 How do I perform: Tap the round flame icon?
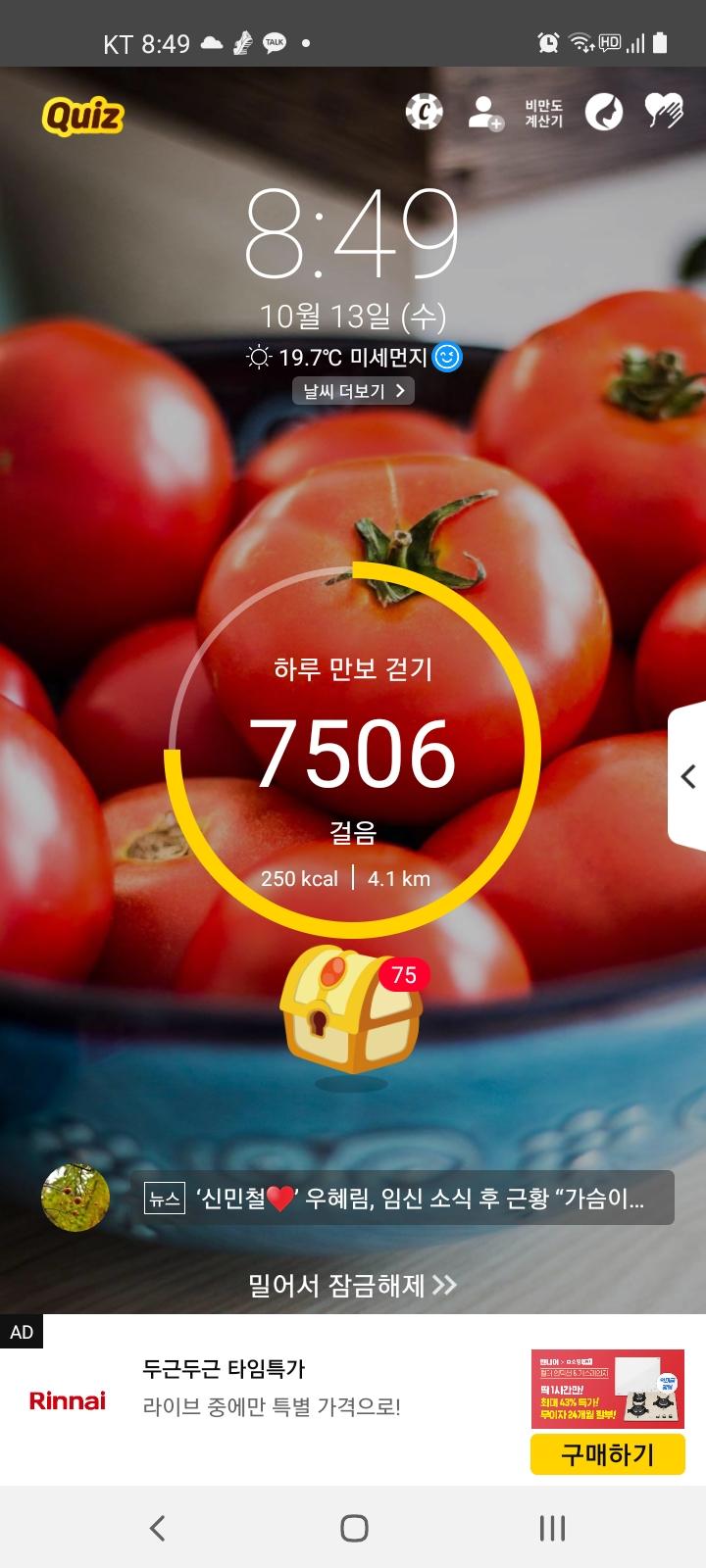point(604,113)
